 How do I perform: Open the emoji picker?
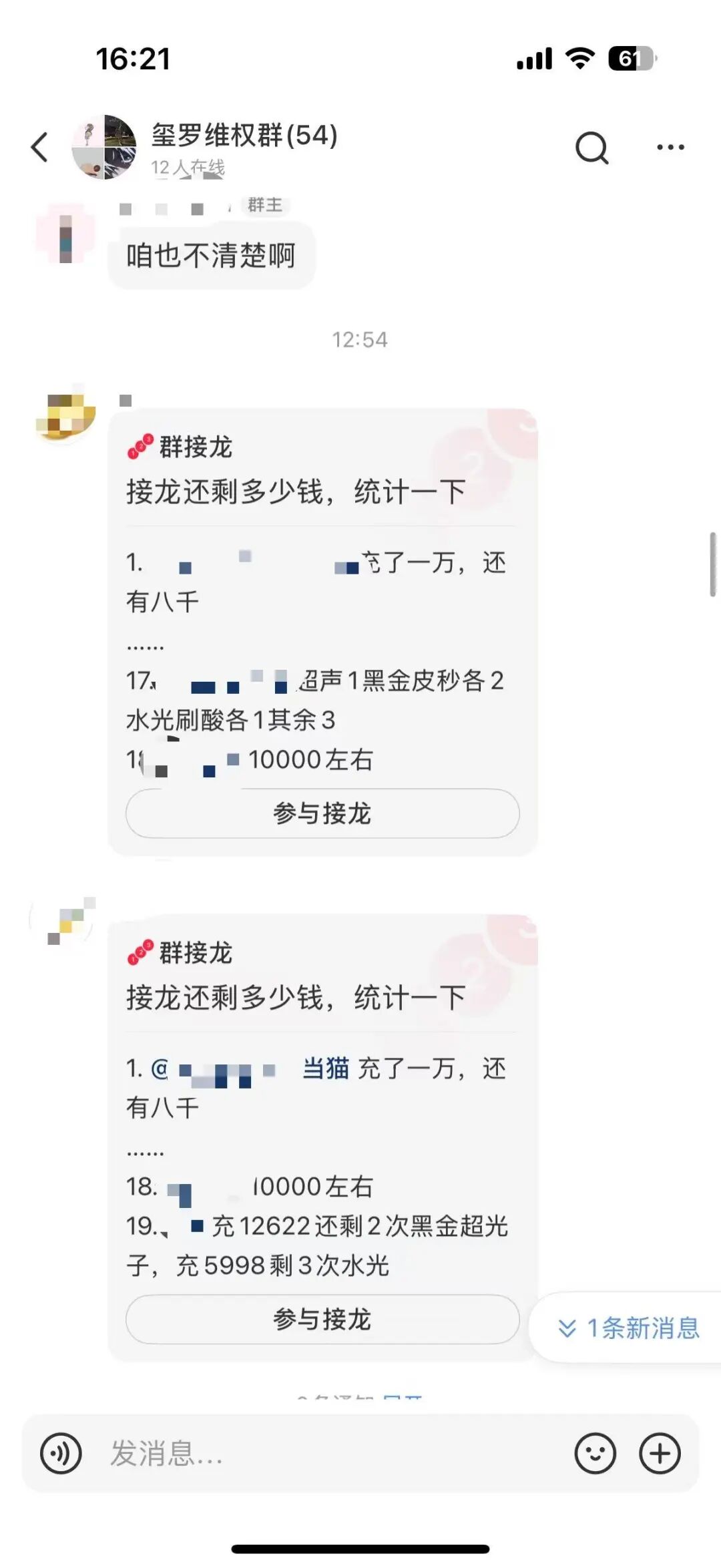(x=595, y=1453)
